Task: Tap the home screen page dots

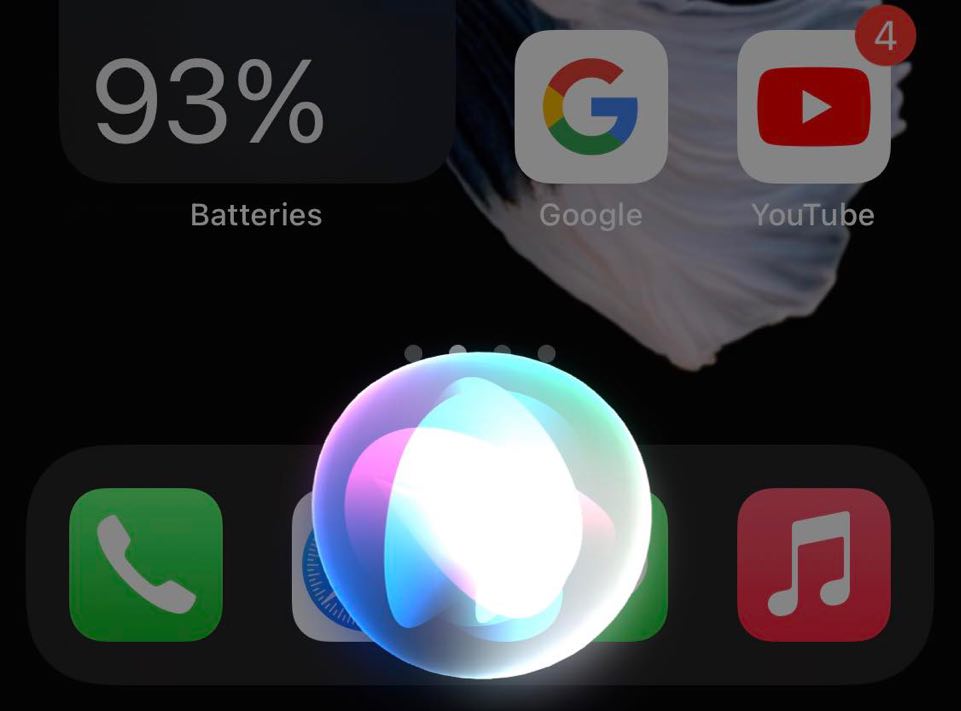Action: (x=480, y=352)
